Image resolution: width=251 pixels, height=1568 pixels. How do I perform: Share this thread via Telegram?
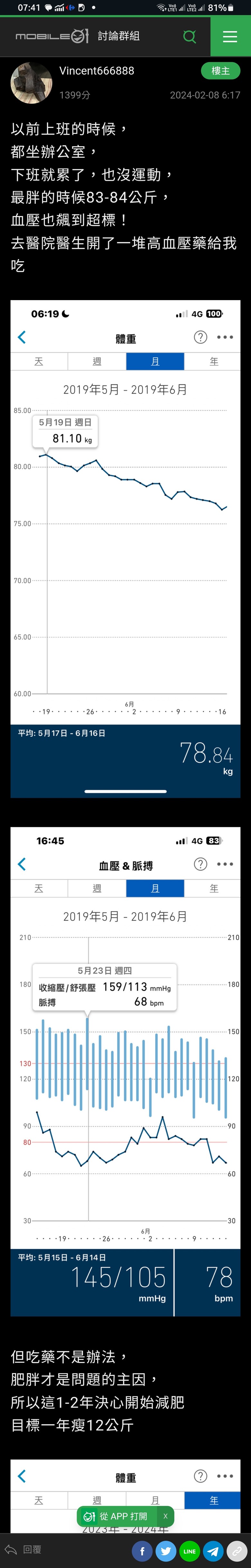coord(213,1550)
